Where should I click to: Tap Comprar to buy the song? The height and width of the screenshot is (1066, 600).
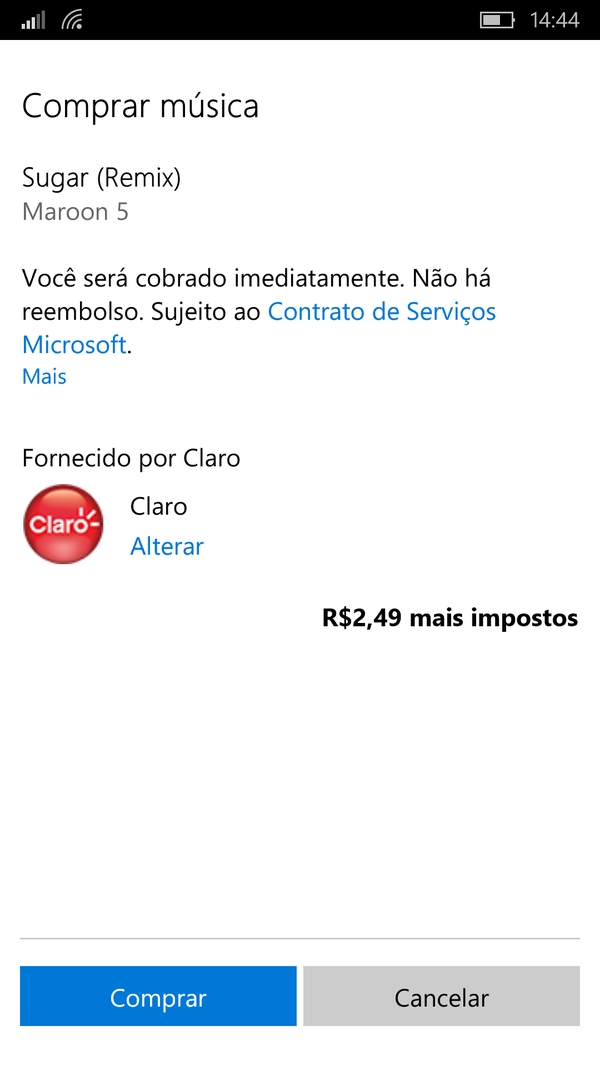158,995
